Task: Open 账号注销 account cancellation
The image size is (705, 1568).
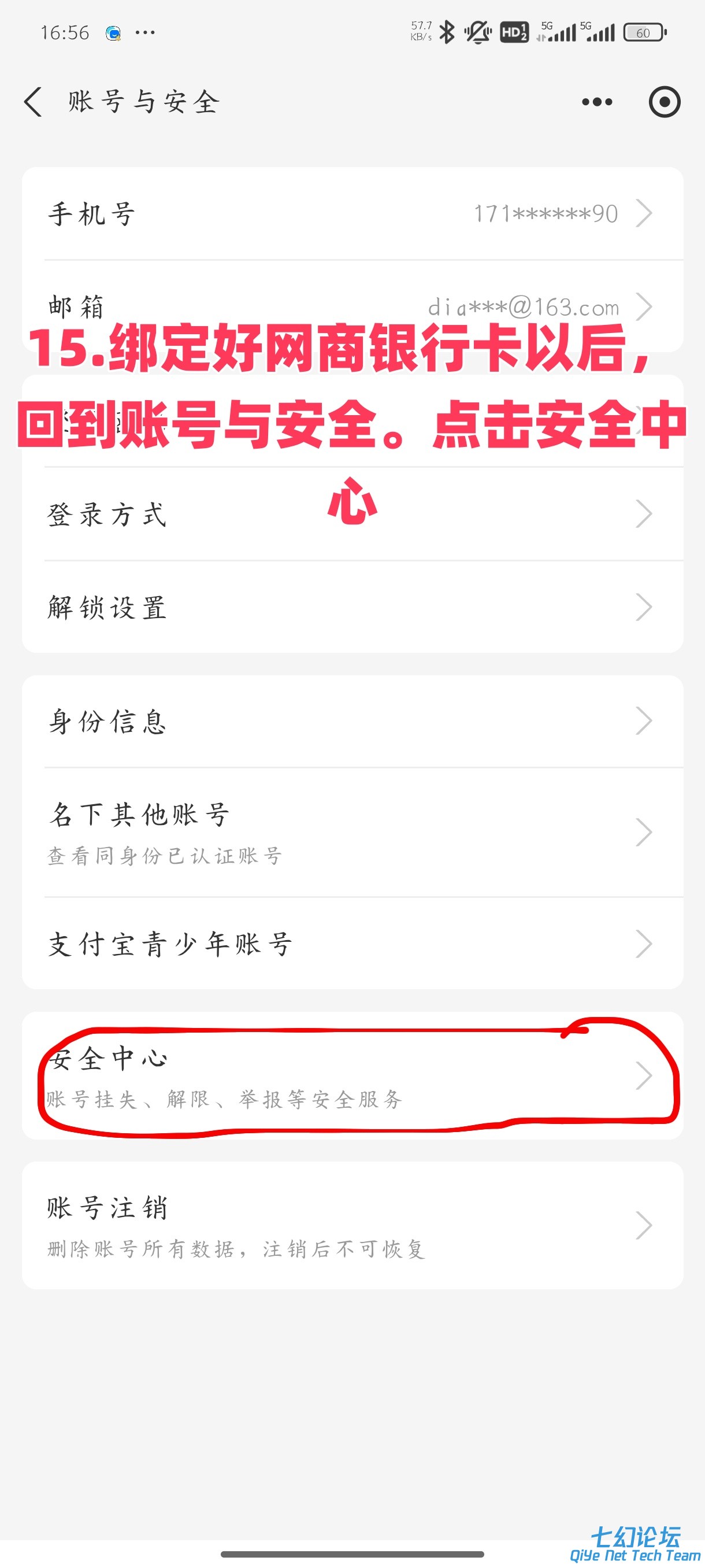Action: (x=352, y=1225)
